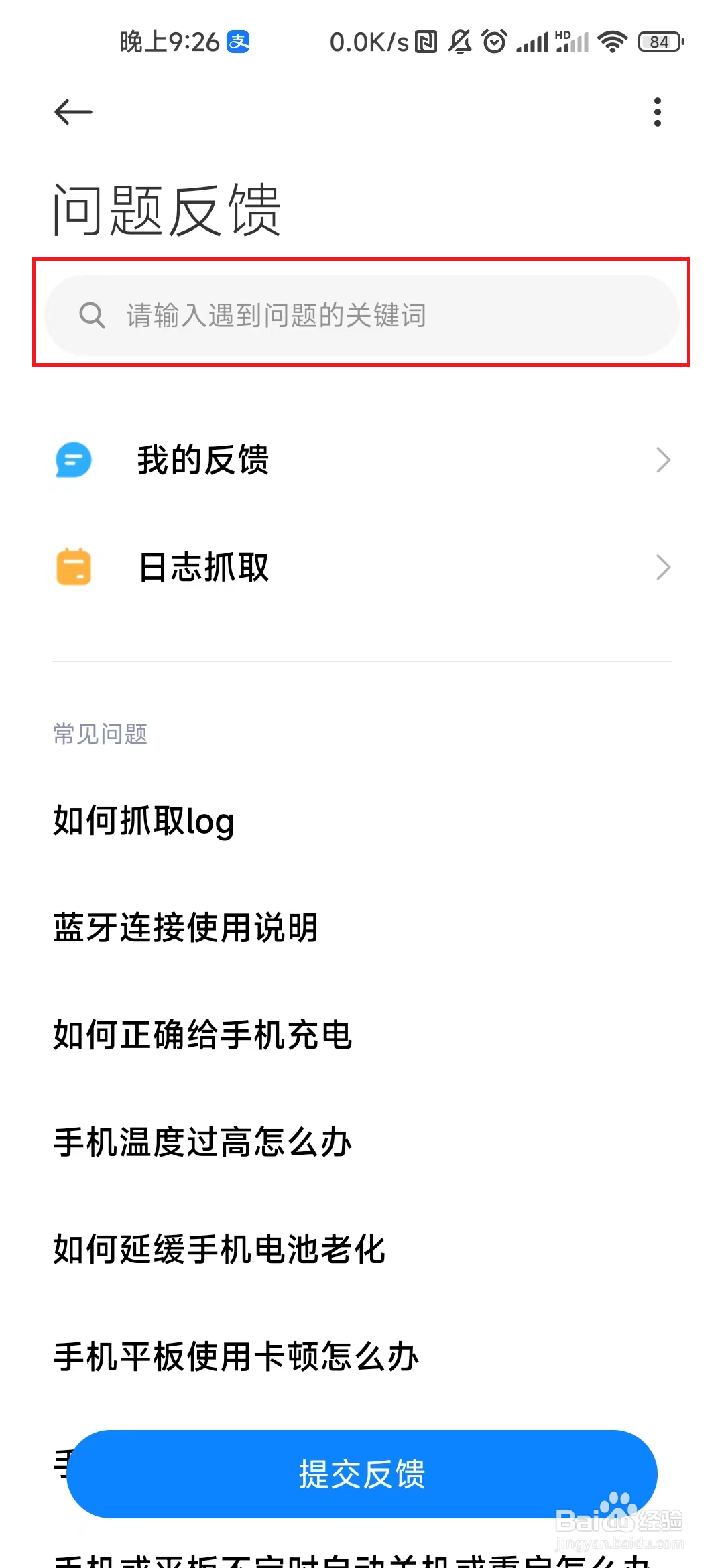Open 蓝牙连接使用说明 article
This screenshot has height=1568, width=724.
(186, 929)
